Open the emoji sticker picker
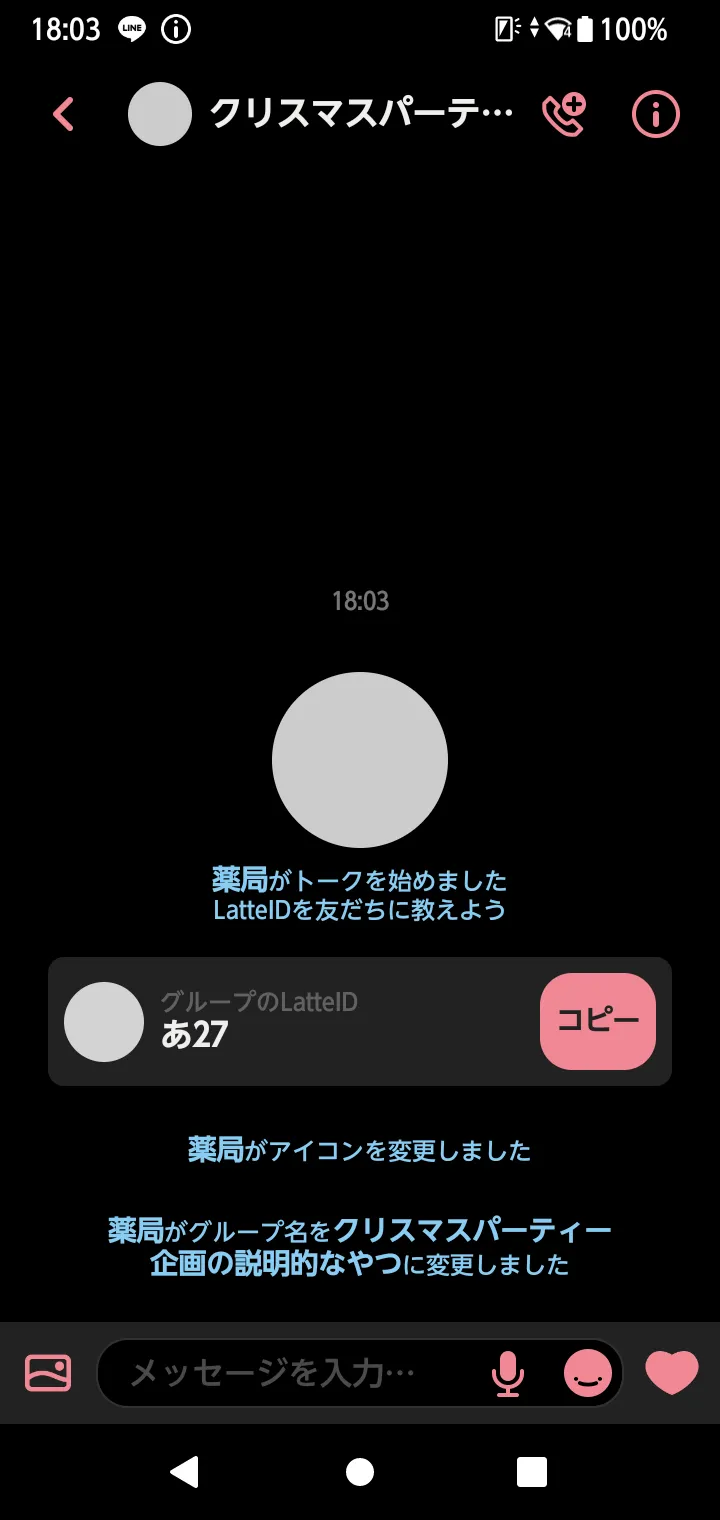This screenshot has height=1520, width=720. 588,1373
